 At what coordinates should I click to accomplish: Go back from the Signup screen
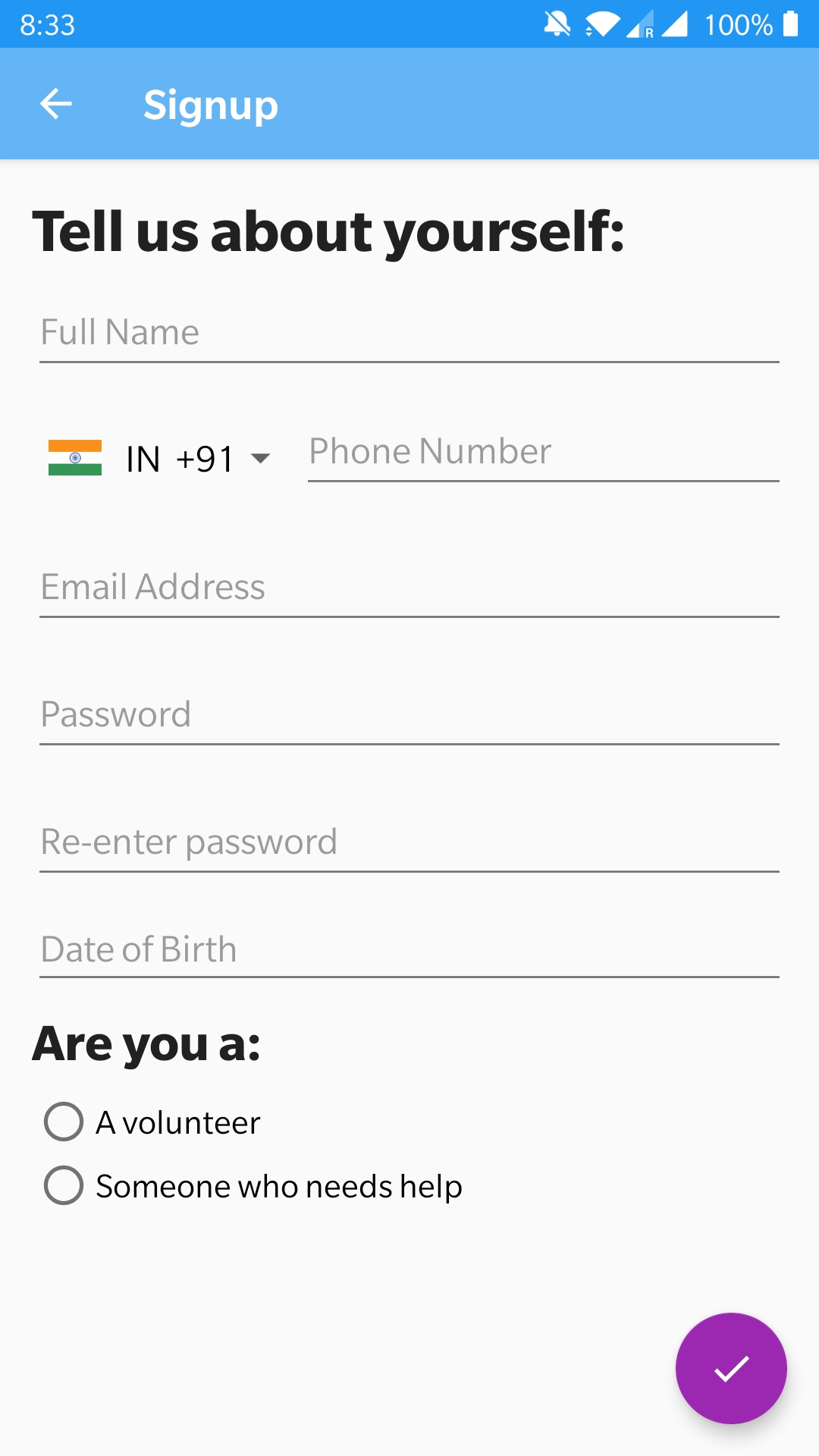coord(55,104)
